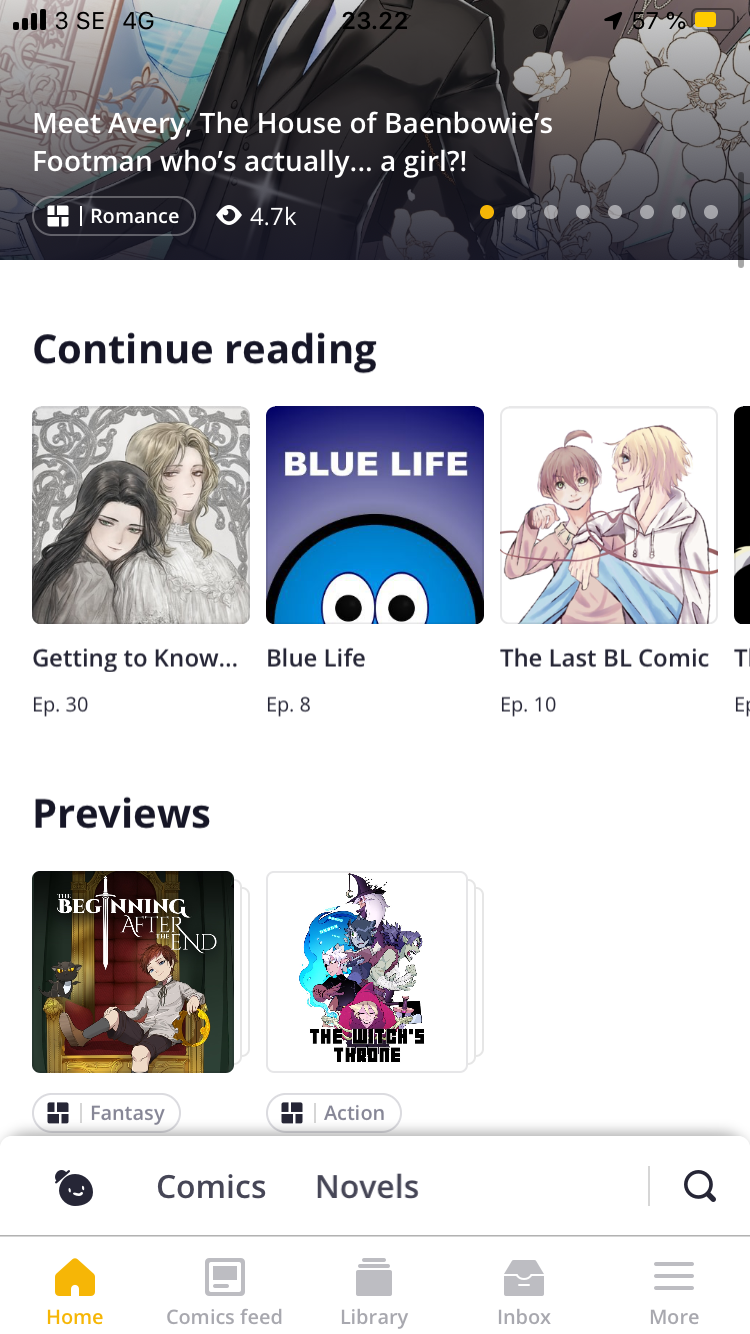Open the search magnifier icon
The width and height of the screenshot is (750, 1334).
(x=699, y=1187)
